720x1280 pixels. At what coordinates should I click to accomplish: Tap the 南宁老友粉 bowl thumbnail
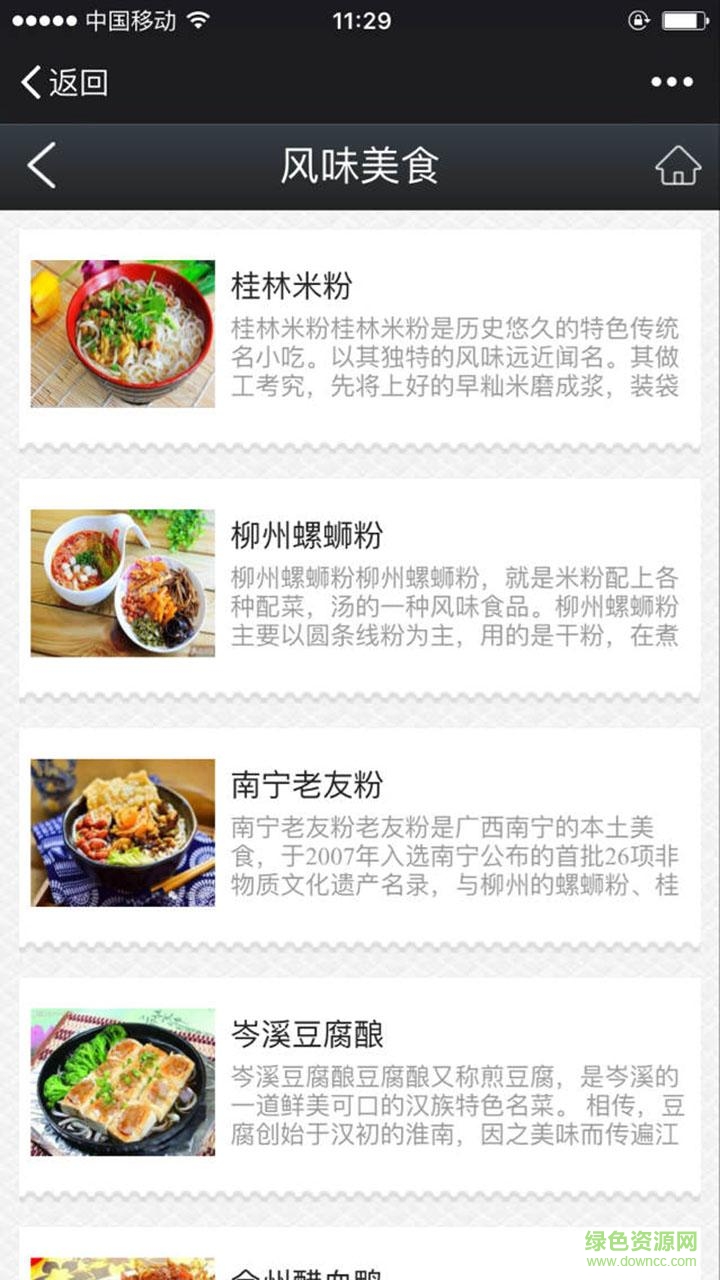tap(122, 831)
